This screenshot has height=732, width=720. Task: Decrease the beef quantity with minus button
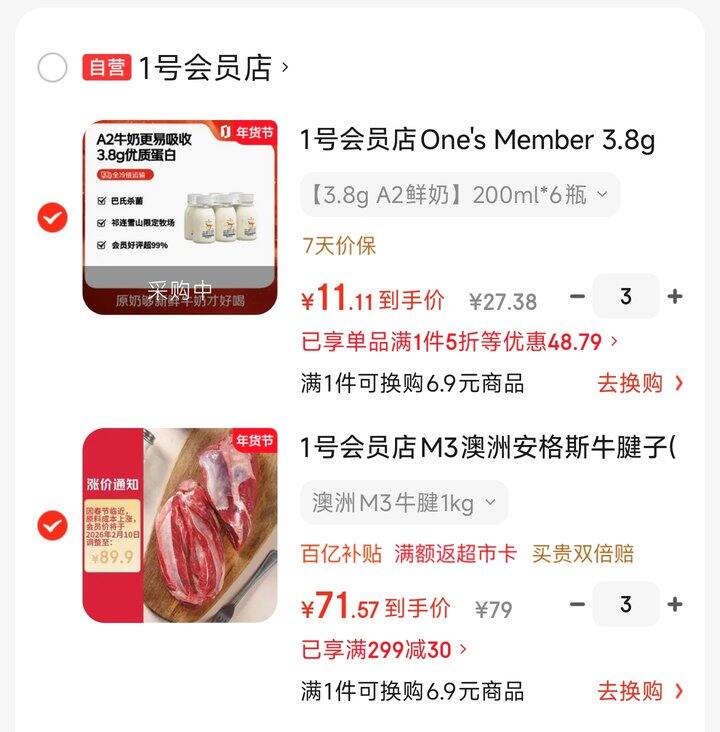click(576, 604)
